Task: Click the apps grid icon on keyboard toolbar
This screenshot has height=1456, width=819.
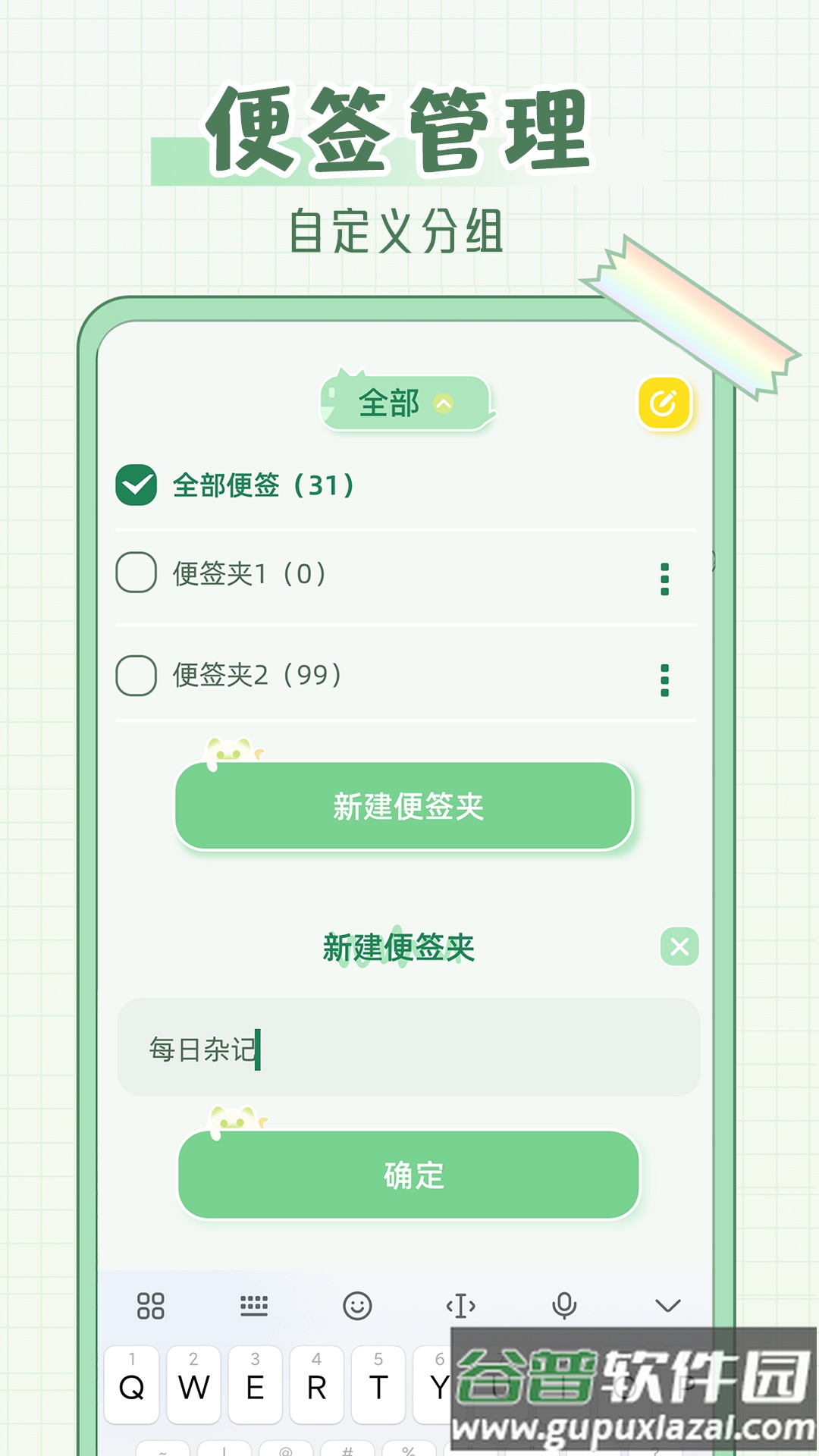Action: click(x=151, y=1306)
